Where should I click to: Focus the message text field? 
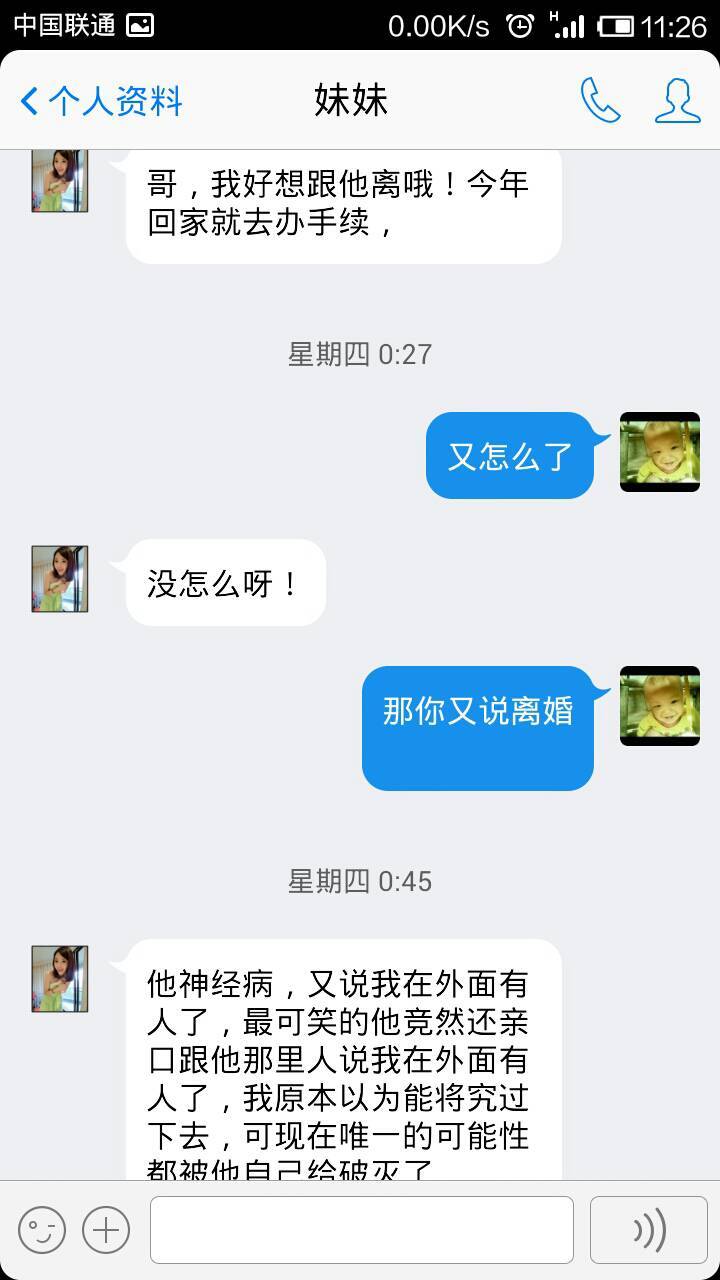click(361, 1230)
